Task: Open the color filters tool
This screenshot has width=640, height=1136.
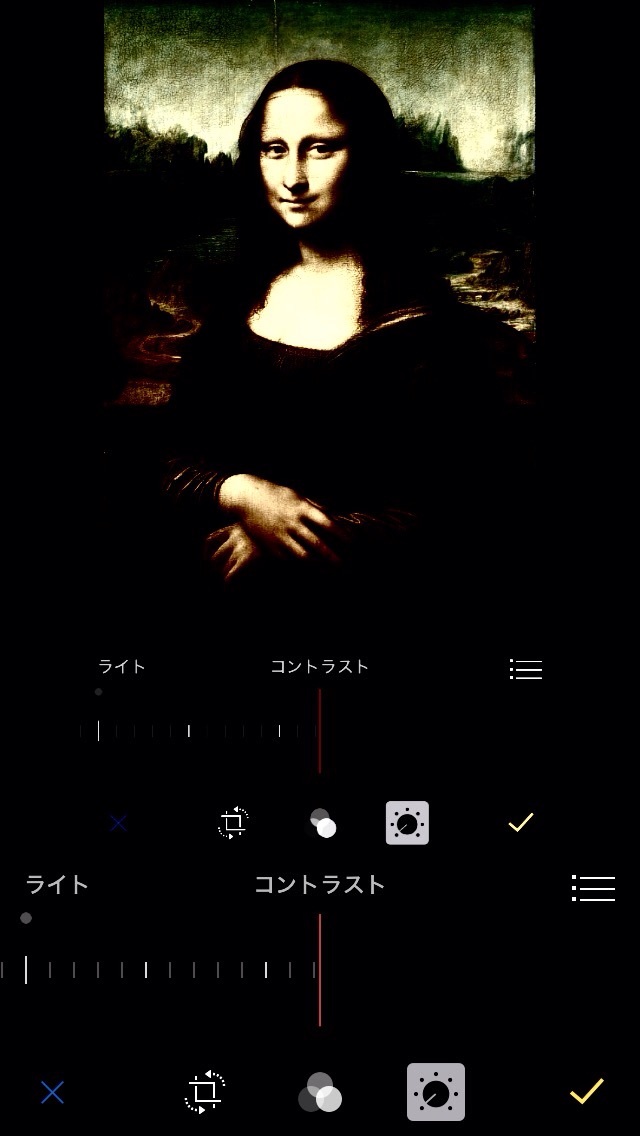Action: coord(320,1092)
